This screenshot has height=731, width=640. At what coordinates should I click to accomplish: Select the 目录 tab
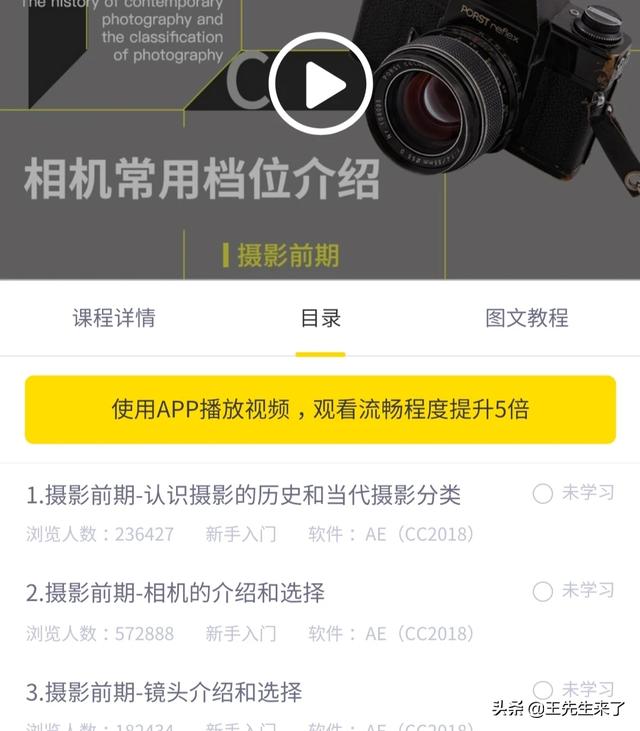pyautogui.click(x=320, y=318)
